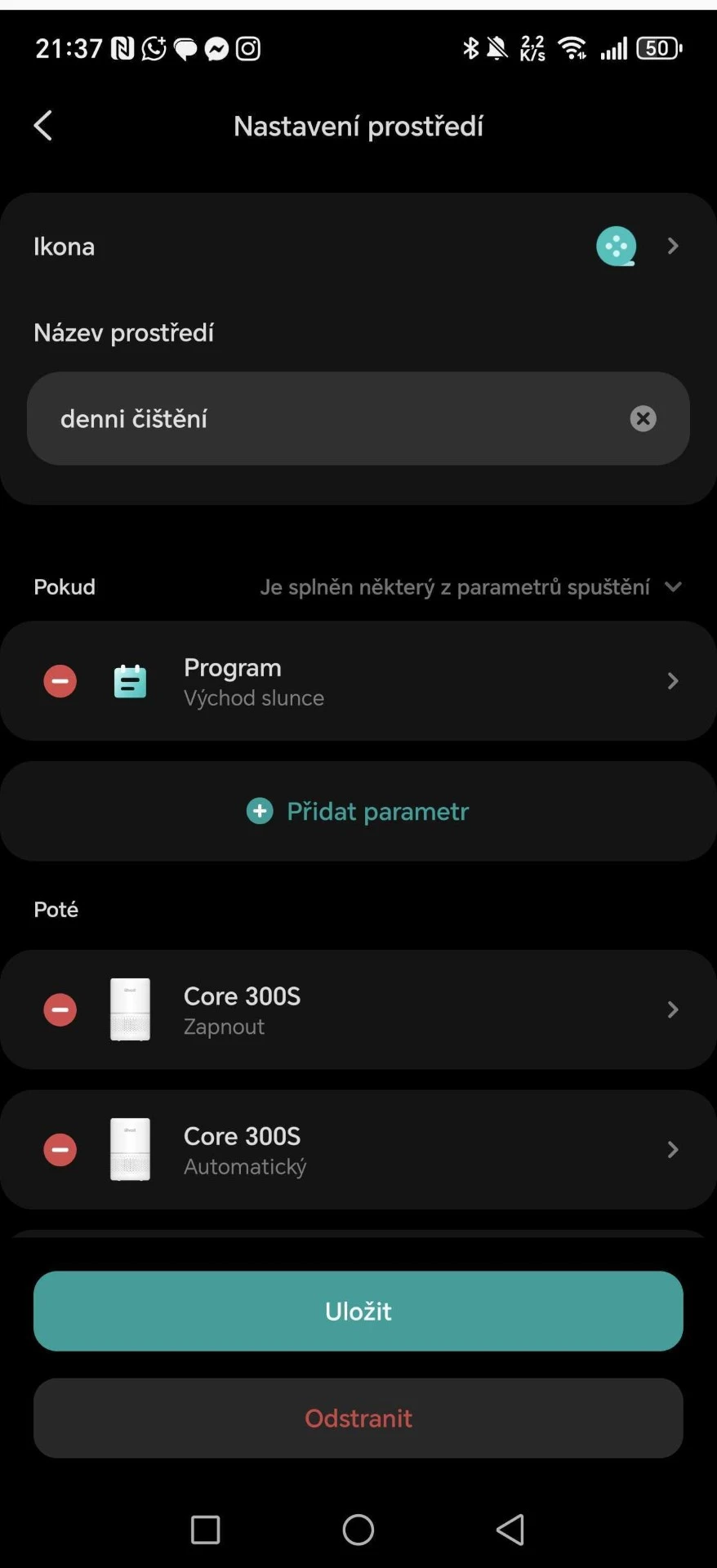The image size is (717, 1568).
Task: Save the scene with Uložit
Action: click(x=358, y=1311)
